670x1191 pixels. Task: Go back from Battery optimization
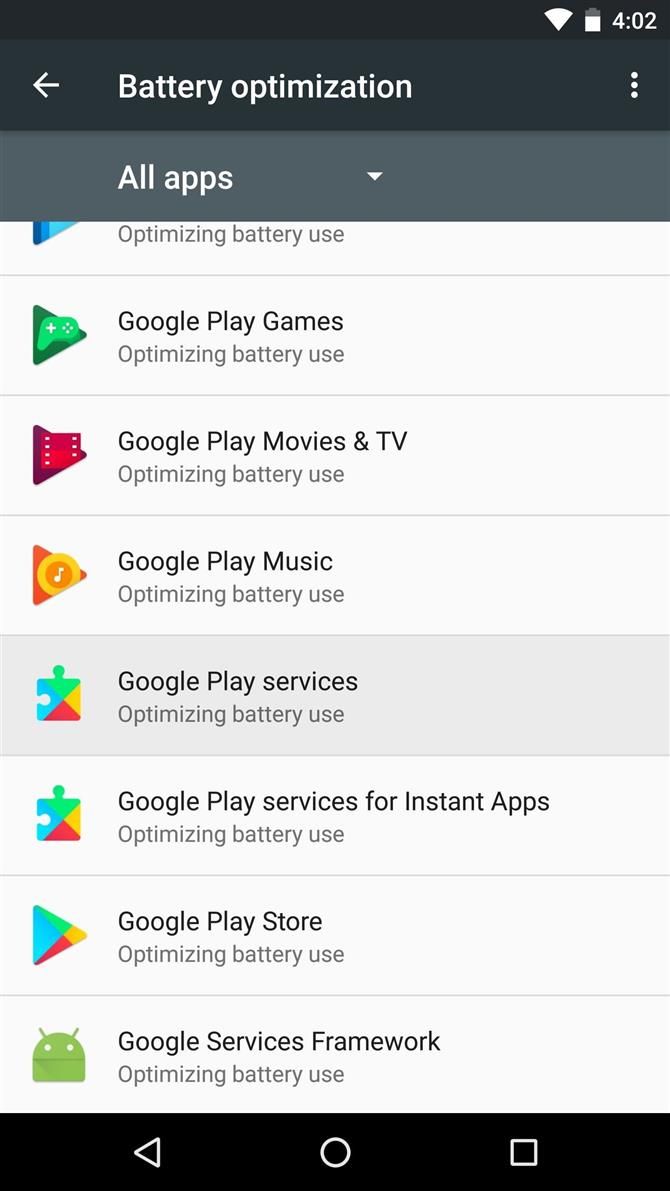click(x=46, y=86)
